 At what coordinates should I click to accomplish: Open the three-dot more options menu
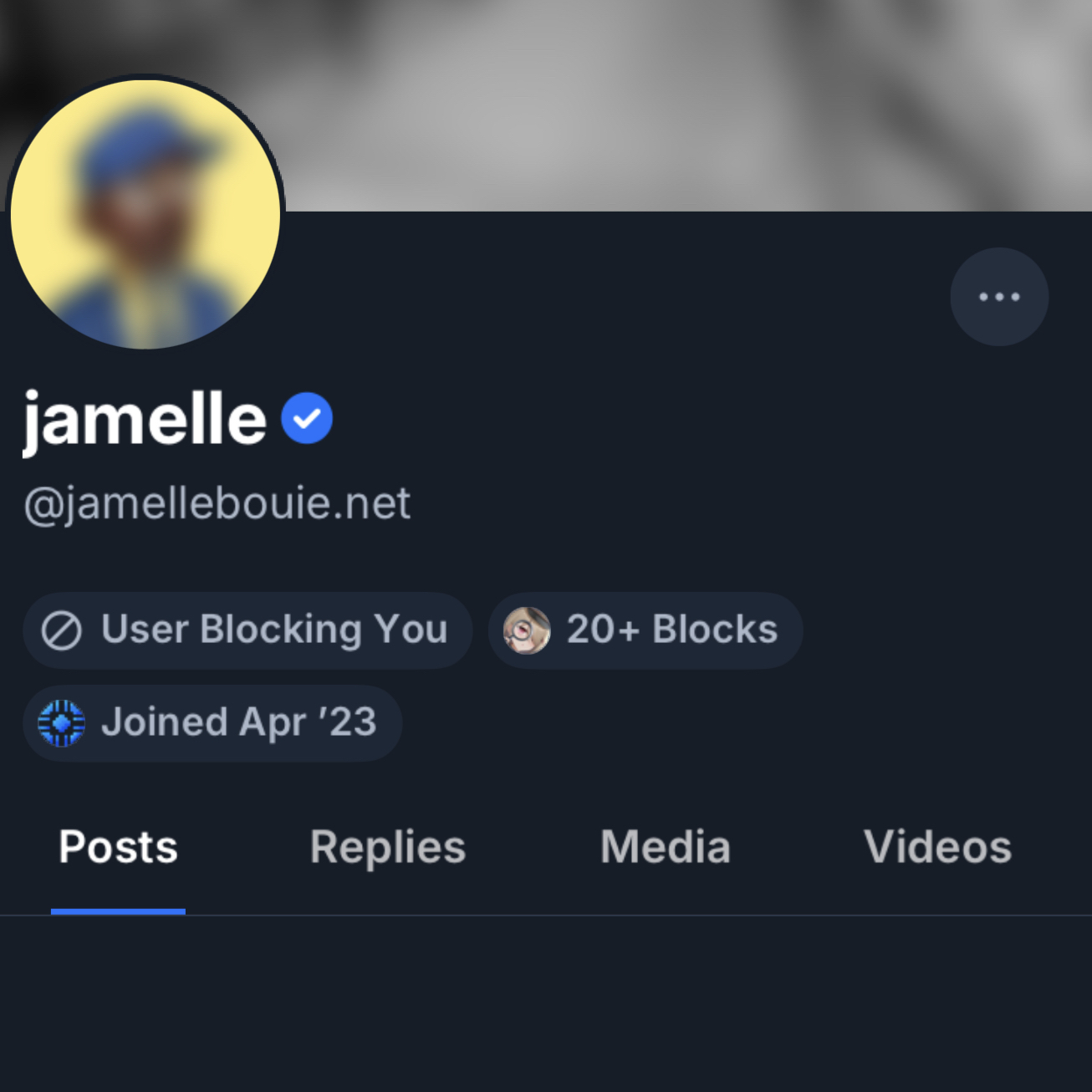click(x=999, y=297)
